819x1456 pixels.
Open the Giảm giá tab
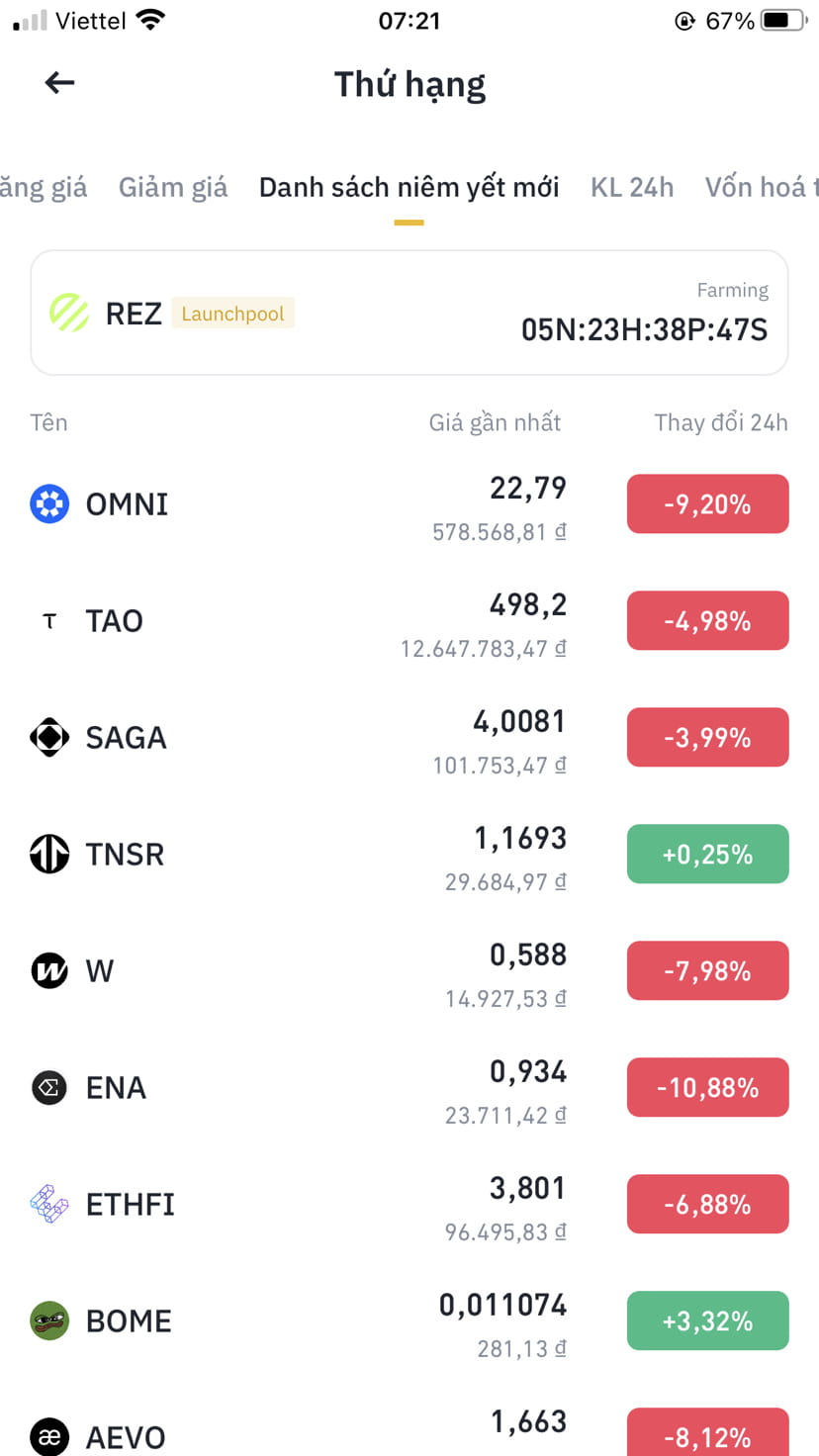tap(171, 187)
